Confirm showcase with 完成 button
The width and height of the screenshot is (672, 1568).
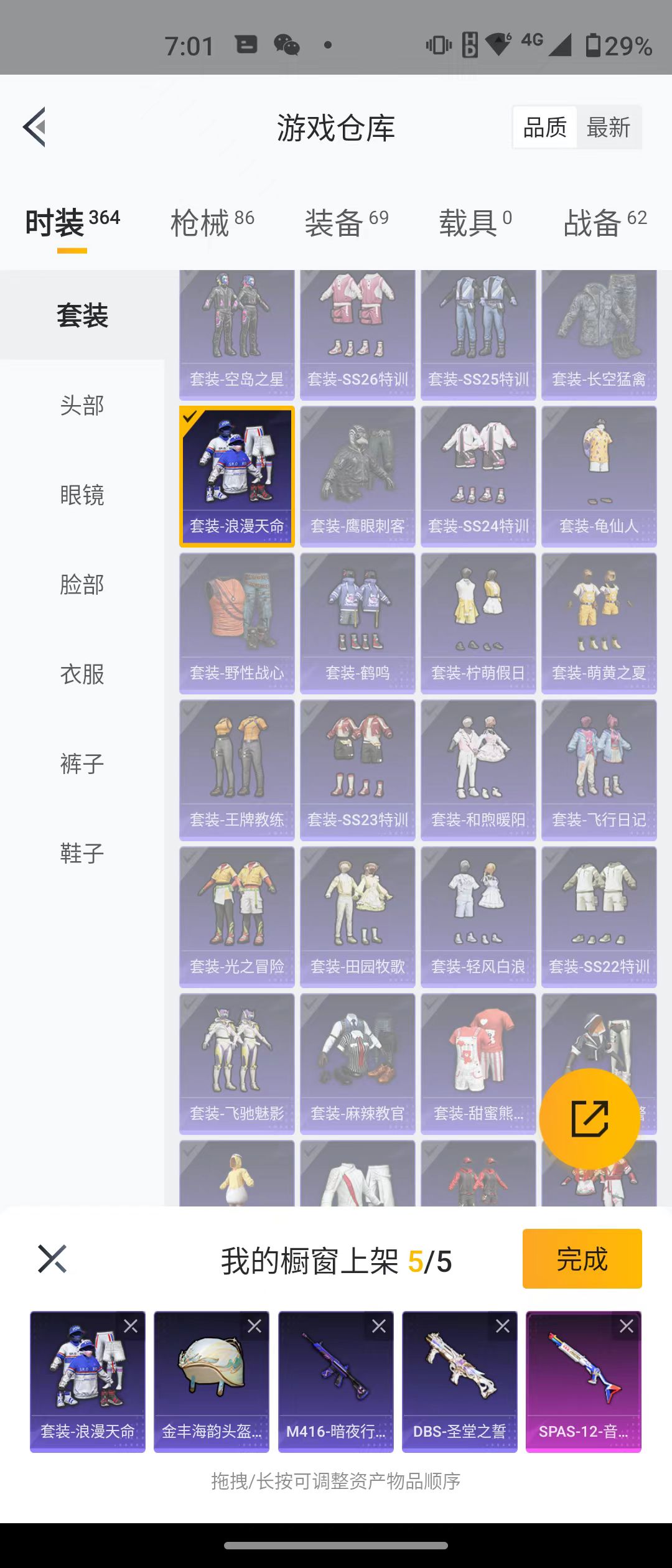tap(582, 1259)
